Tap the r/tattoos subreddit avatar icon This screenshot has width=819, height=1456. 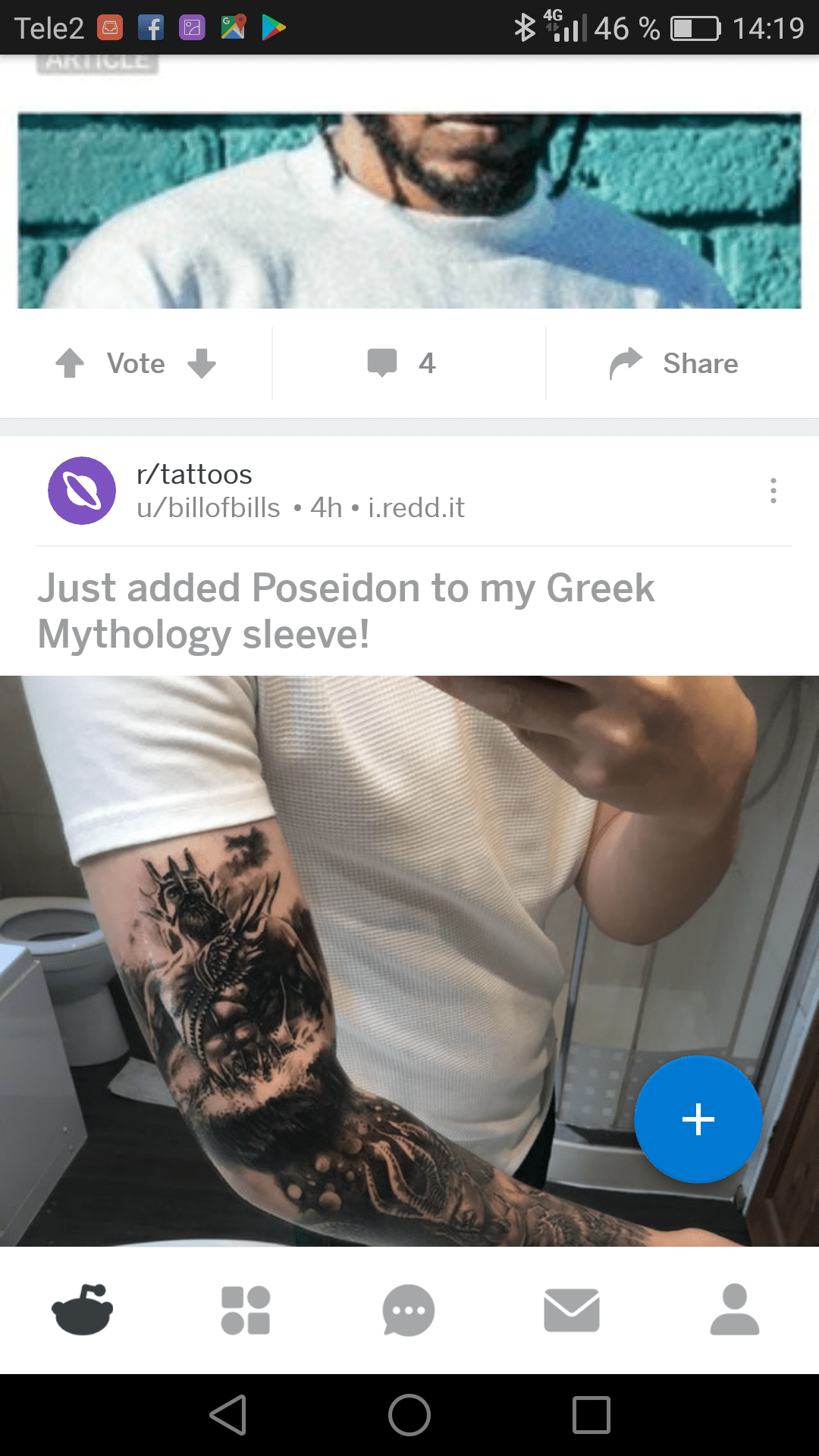pyautogui.click(x=81, y=491)
